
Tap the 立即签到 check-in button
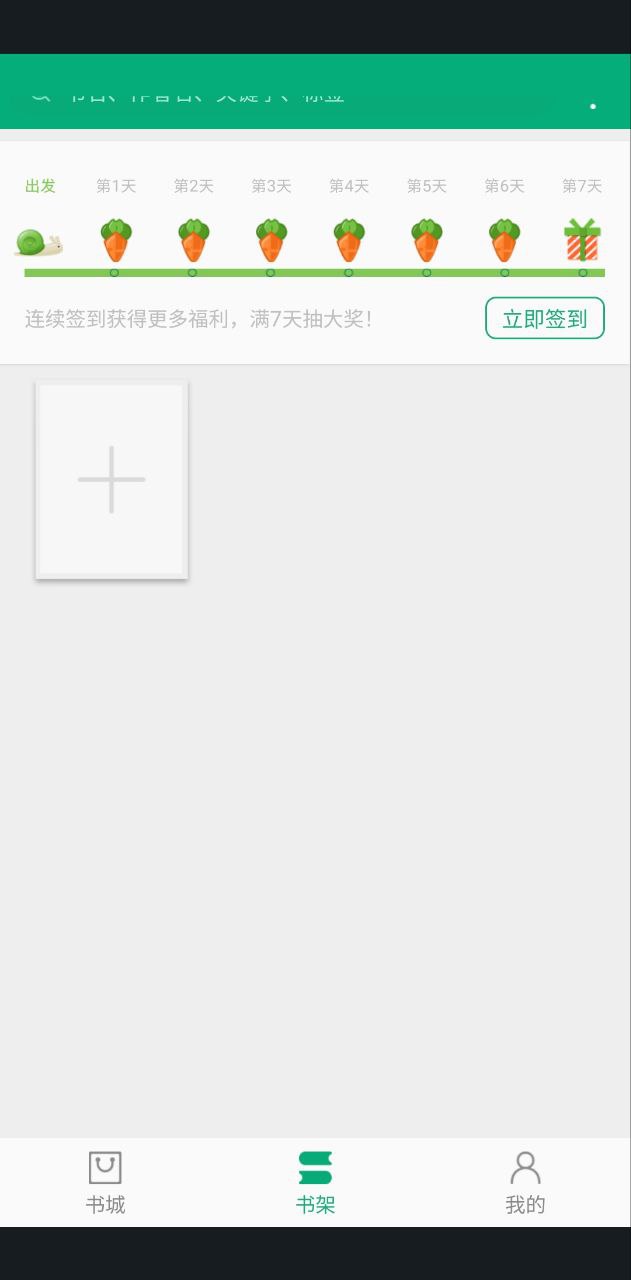pyautogui.click(x=545, y=318)
